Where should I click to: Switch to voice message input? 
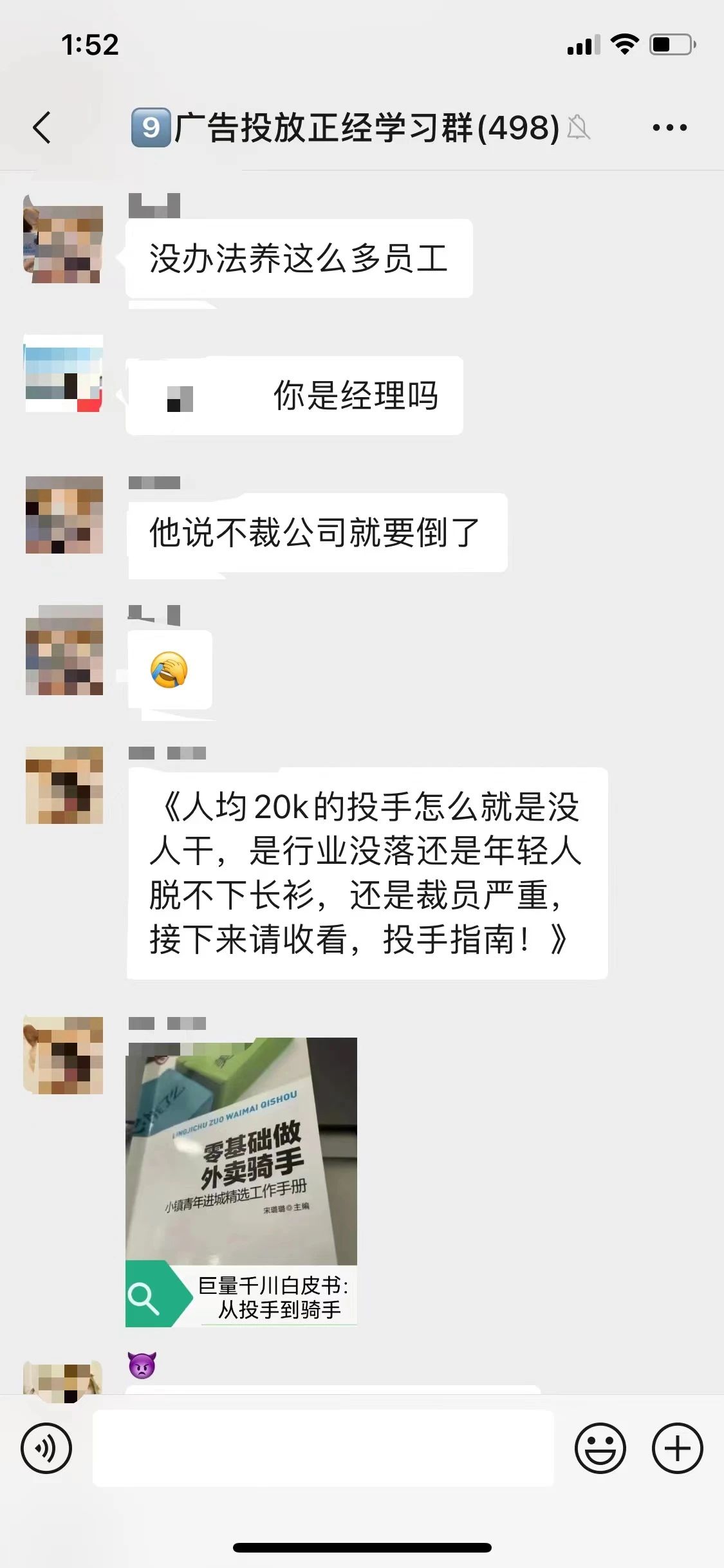coord(46,1448)
